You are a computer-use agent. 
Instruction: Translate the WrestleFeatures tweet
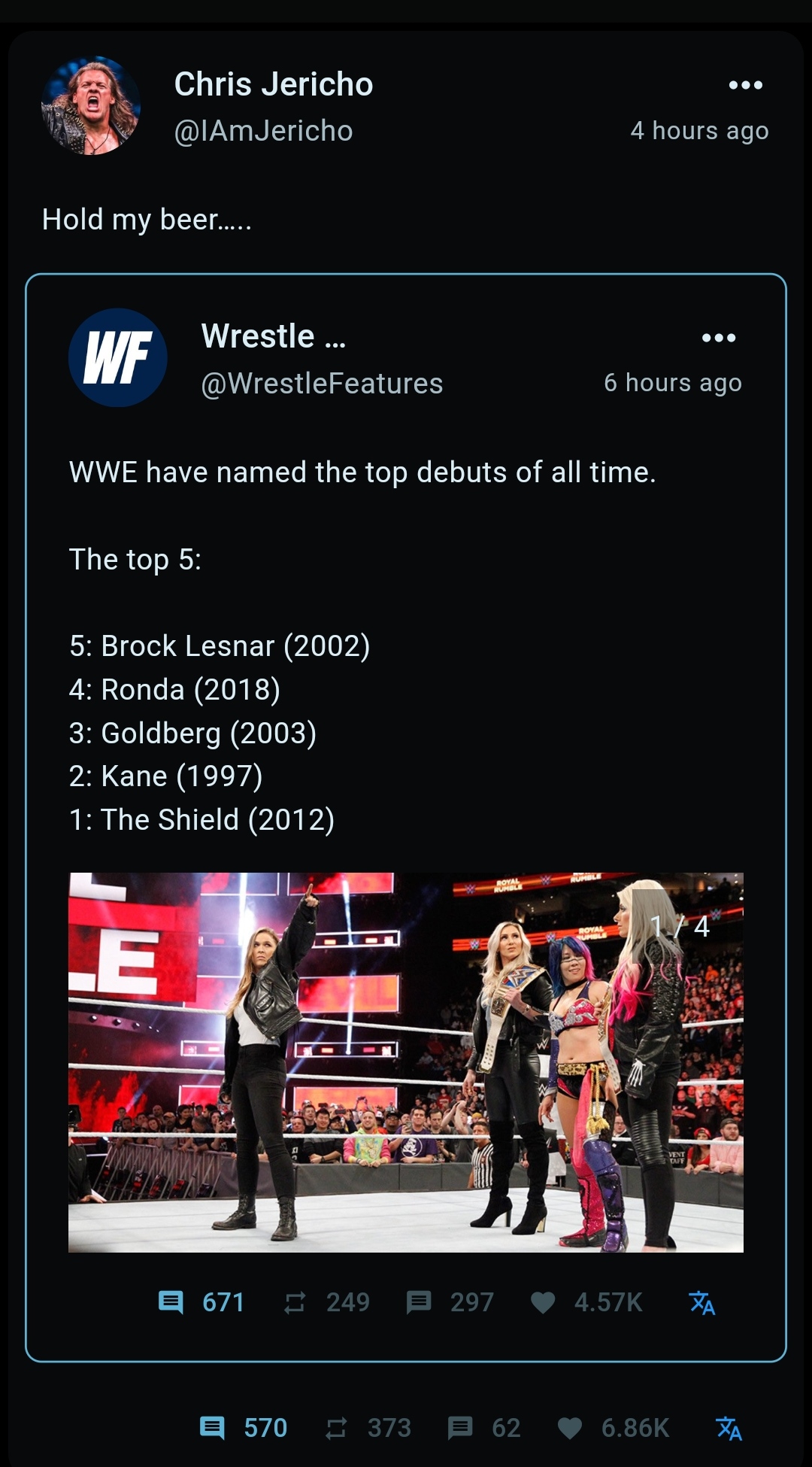coord(702,1302)
